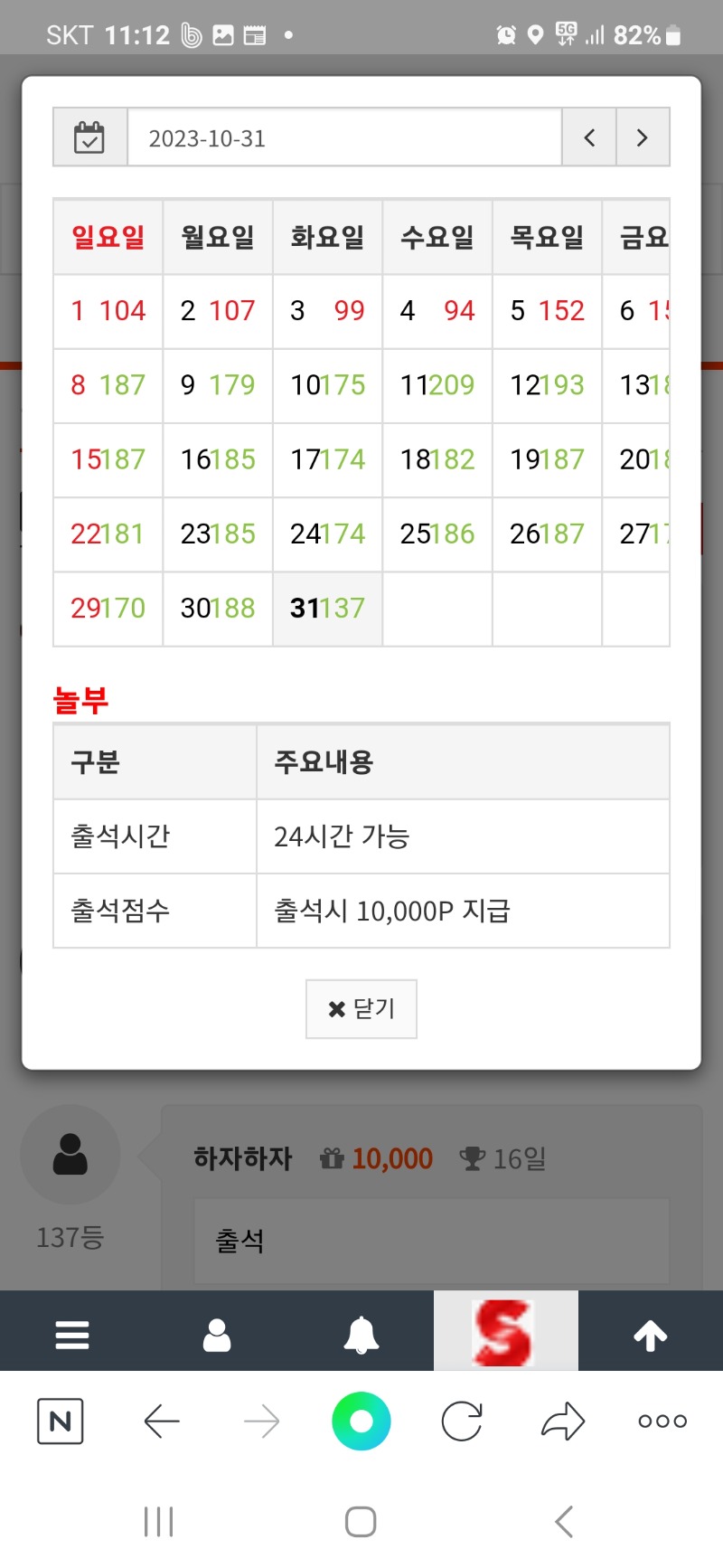
Task: Open the browser's three-dot menu
Action: [x=662, y=1422]
